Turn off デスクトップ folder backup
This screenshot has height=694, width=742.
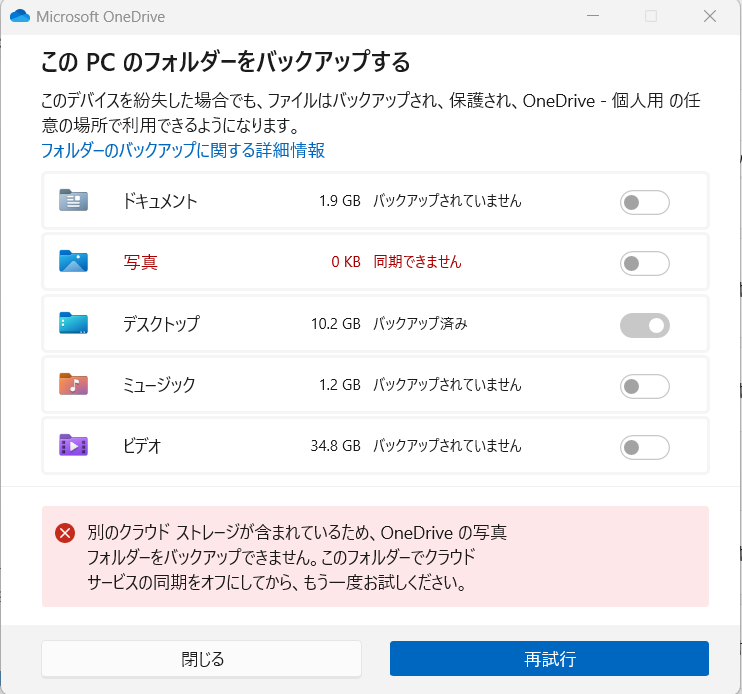645,325
